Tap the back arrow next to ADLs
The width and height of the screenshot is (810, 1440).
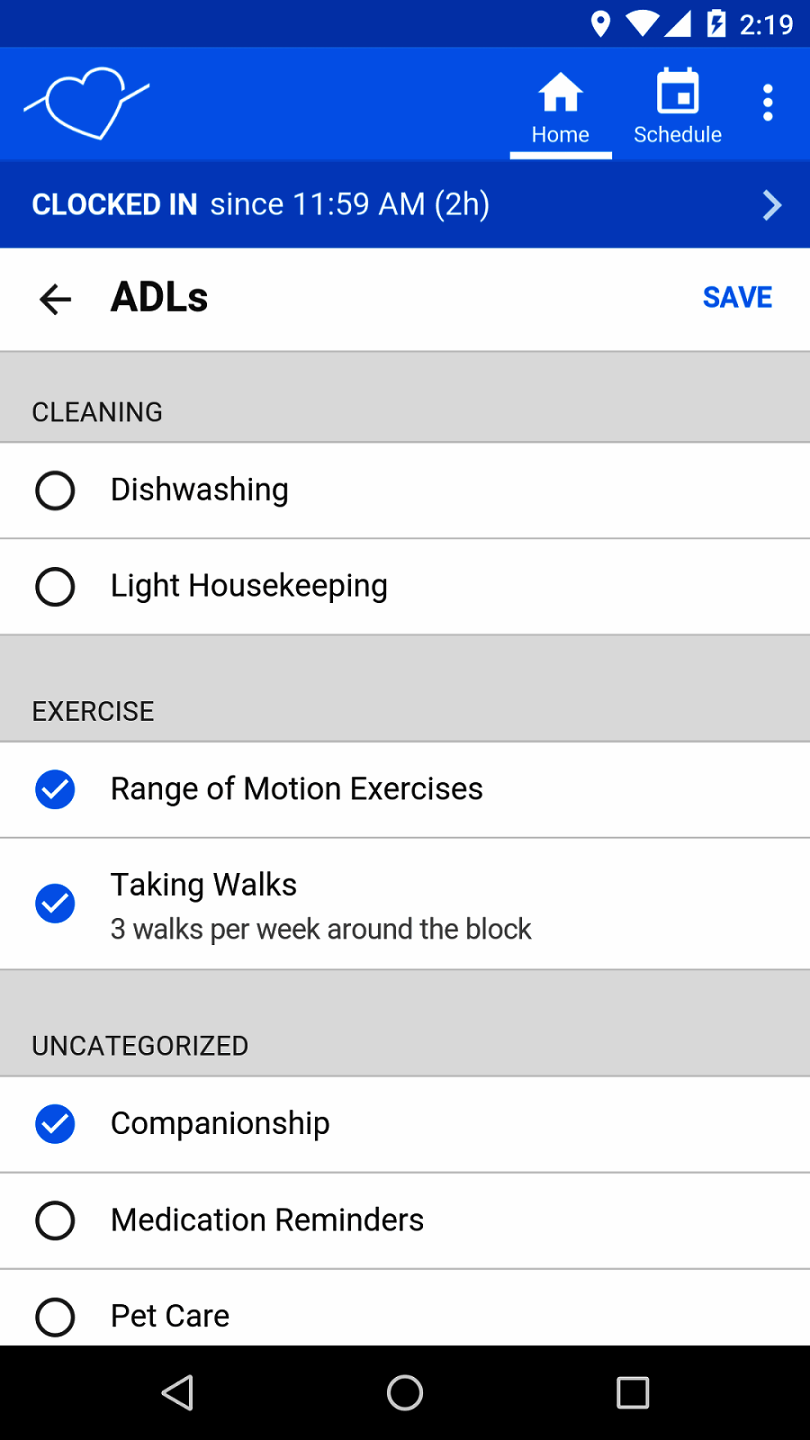pyautogui.click(x=55, y=298)
